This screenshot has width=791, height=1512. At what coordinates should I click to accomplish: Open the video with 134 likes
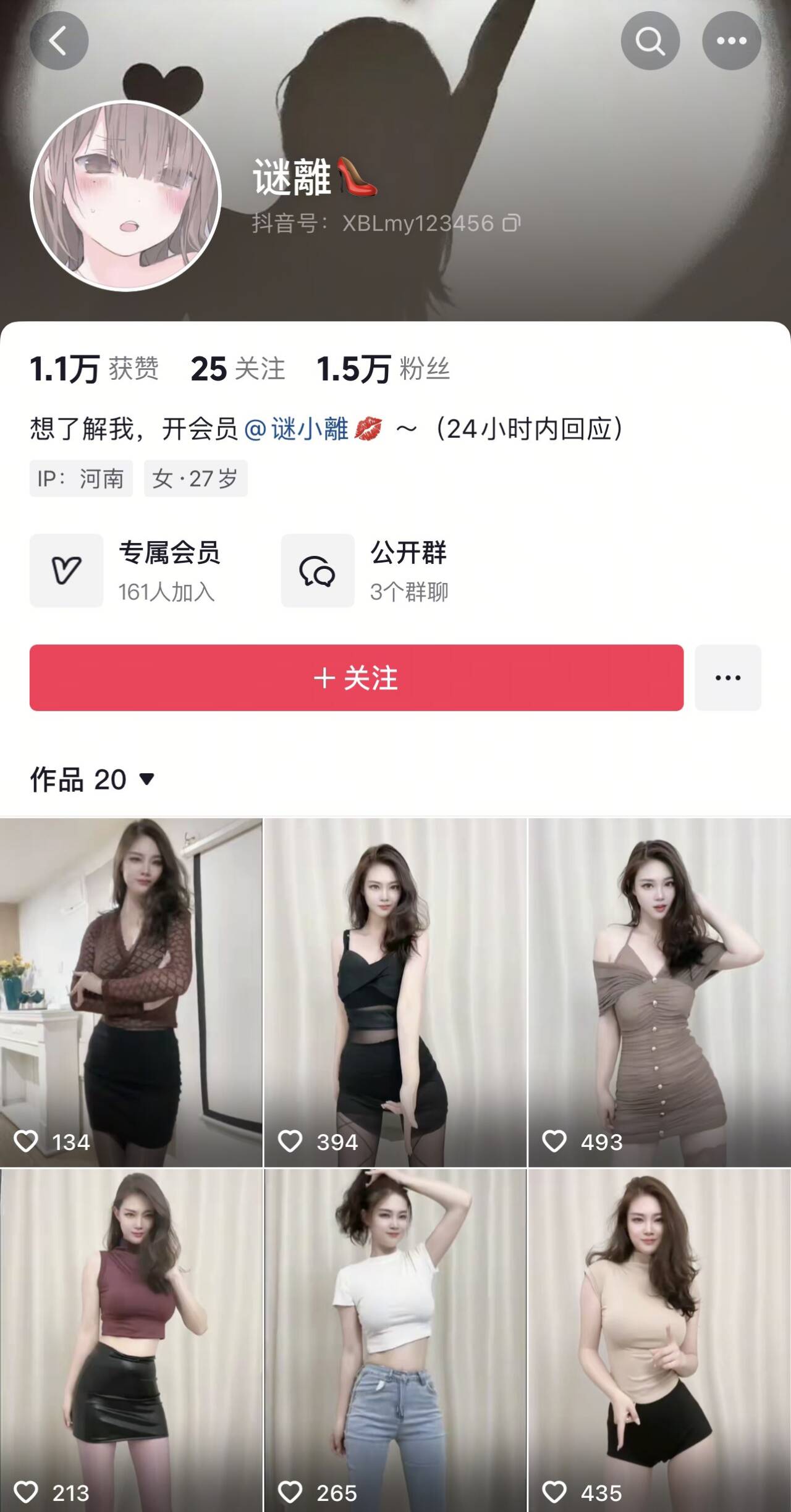click(131, 992)
